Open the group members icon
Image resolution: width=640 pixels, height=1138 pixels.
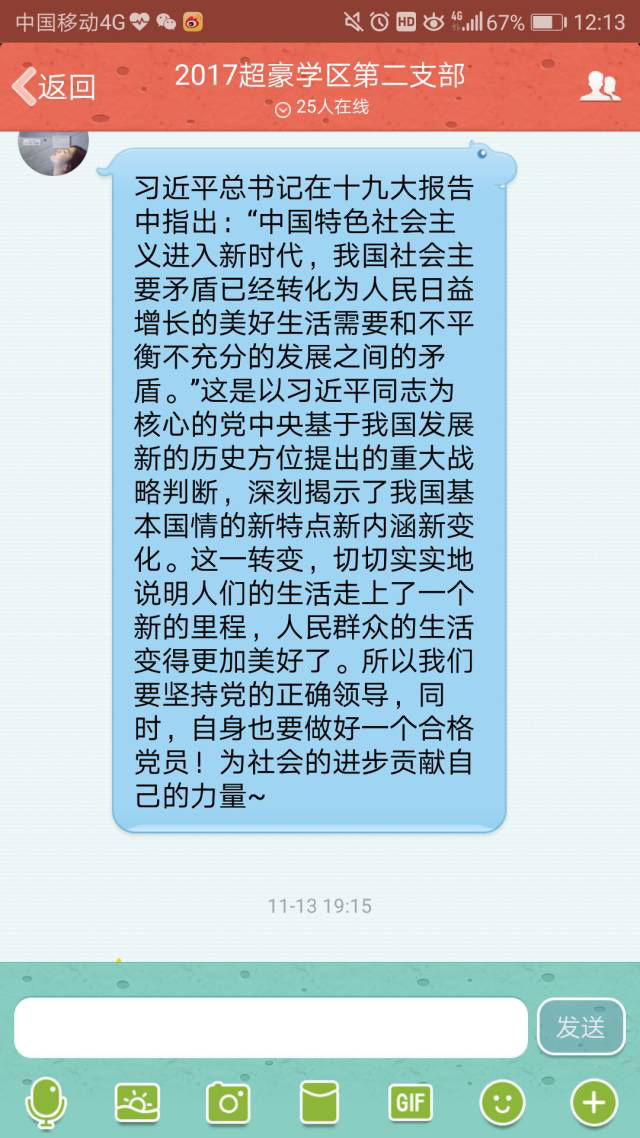(x=599, y=87)
